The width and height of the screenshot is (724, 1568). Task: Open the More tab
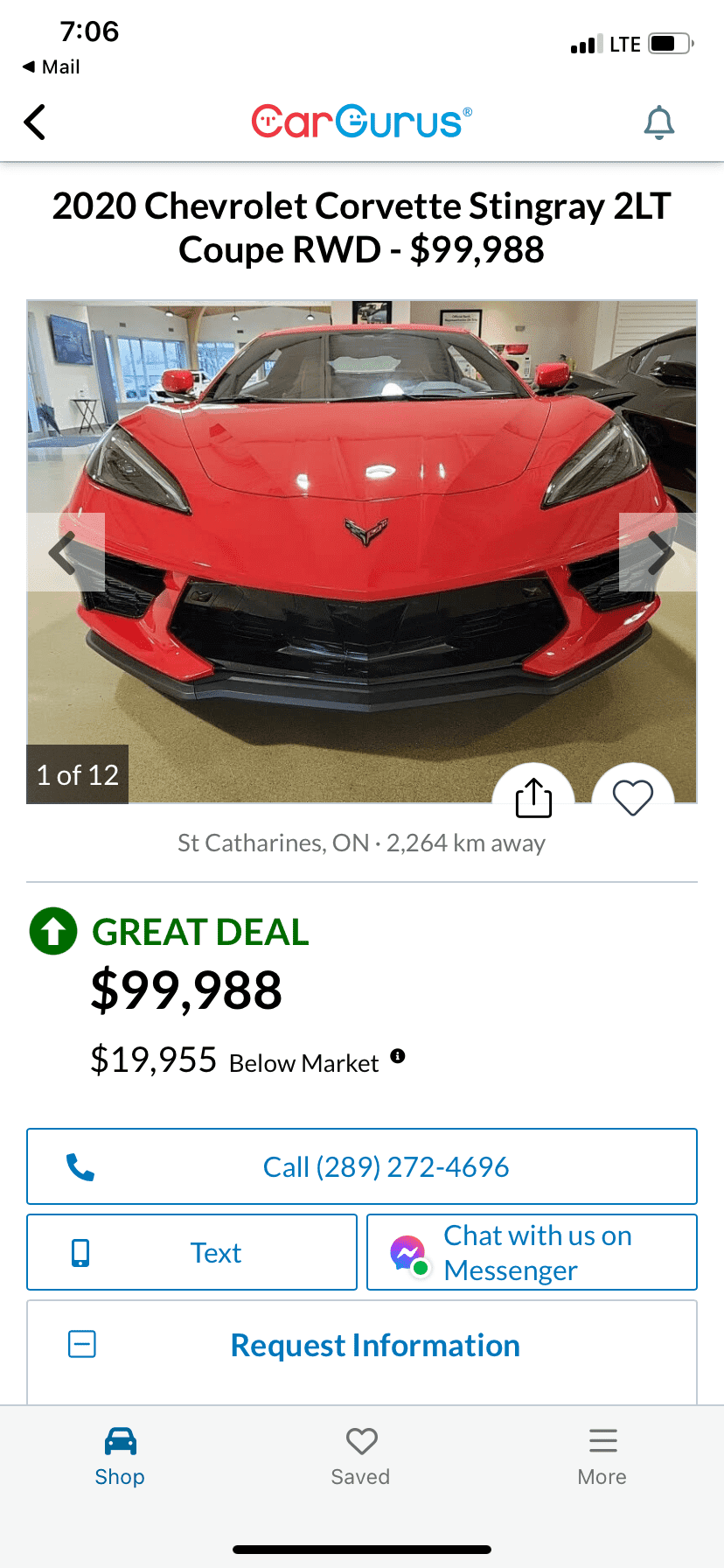click(x=602, y=1456)
